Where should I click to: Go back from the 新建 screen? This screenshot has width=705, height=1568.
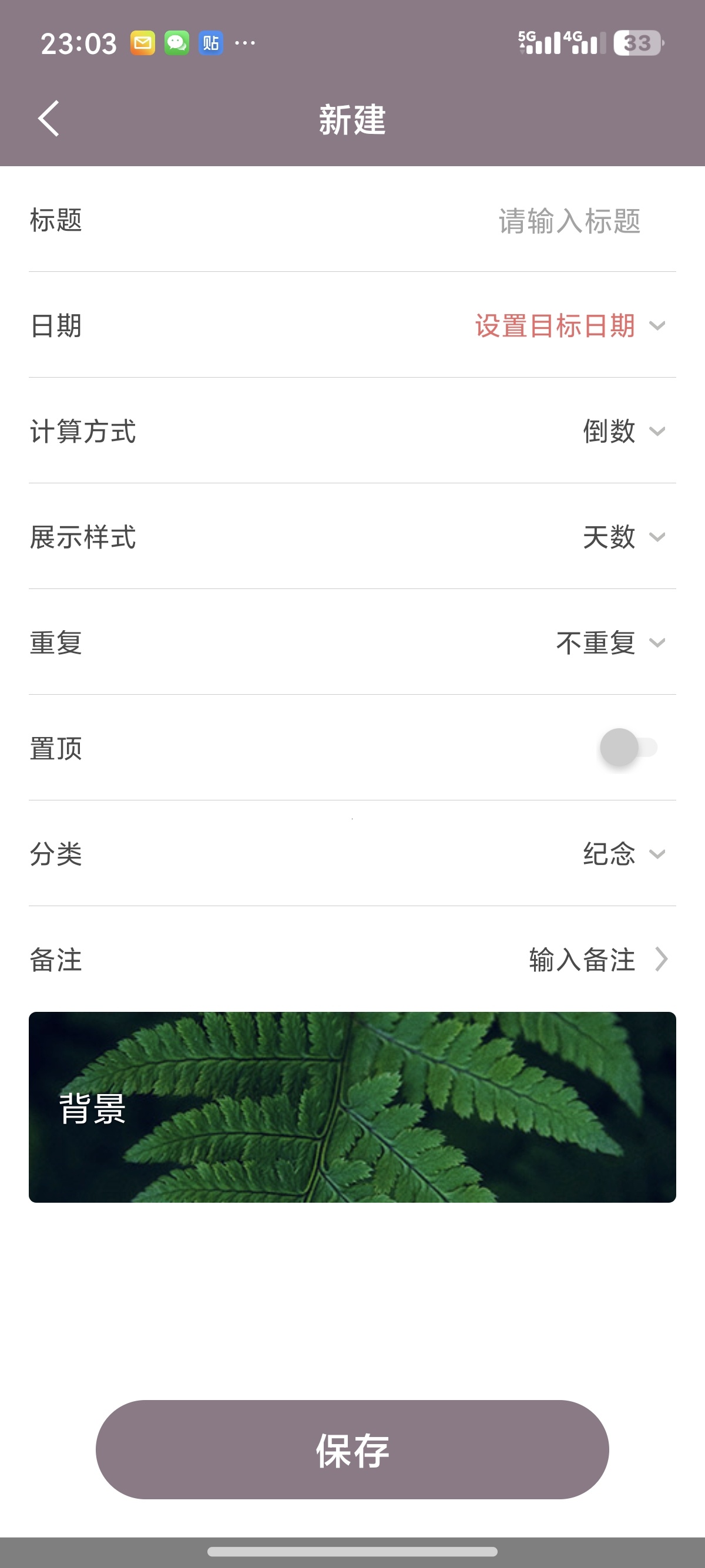pos(49,119)
